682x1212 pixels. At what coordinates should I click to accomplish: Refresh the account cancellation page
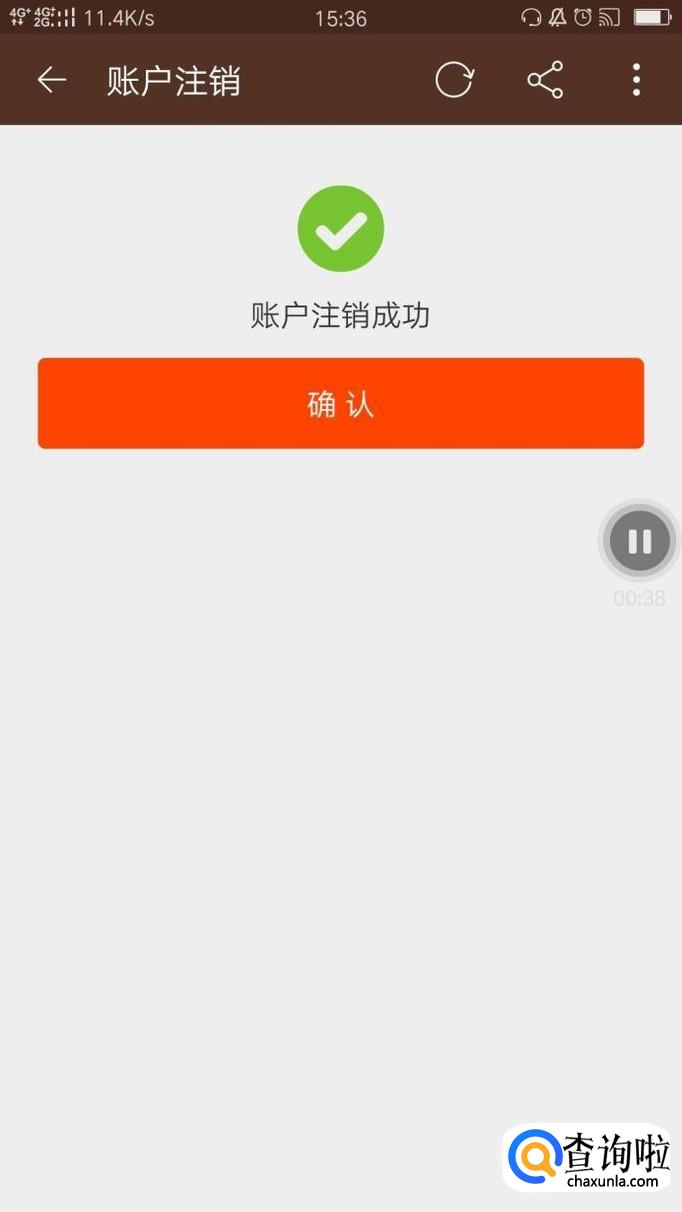(x=454, y=80)
